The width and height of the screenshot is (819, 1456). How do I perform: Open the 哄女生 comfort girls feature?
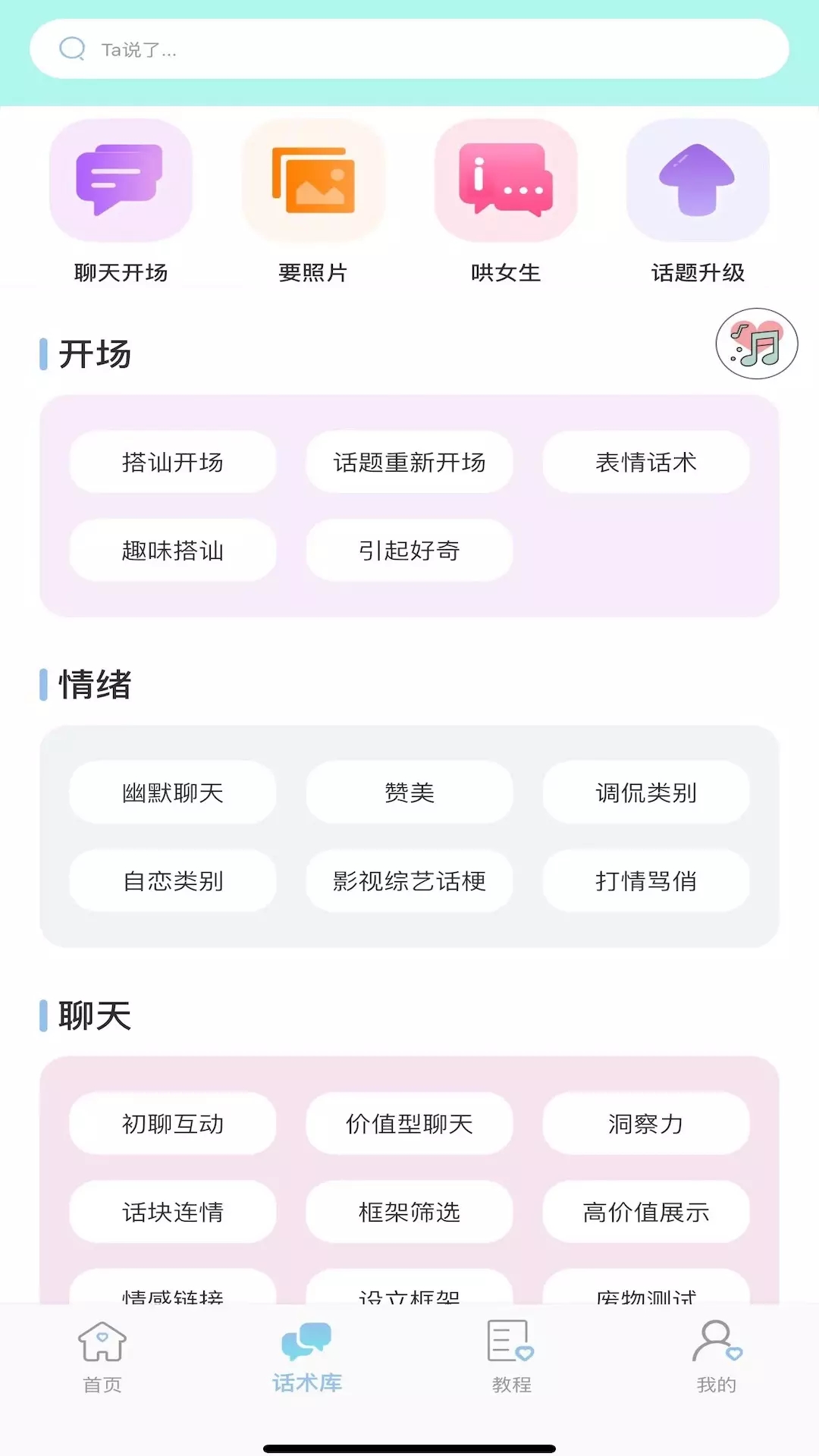click(x=505, y=180)
